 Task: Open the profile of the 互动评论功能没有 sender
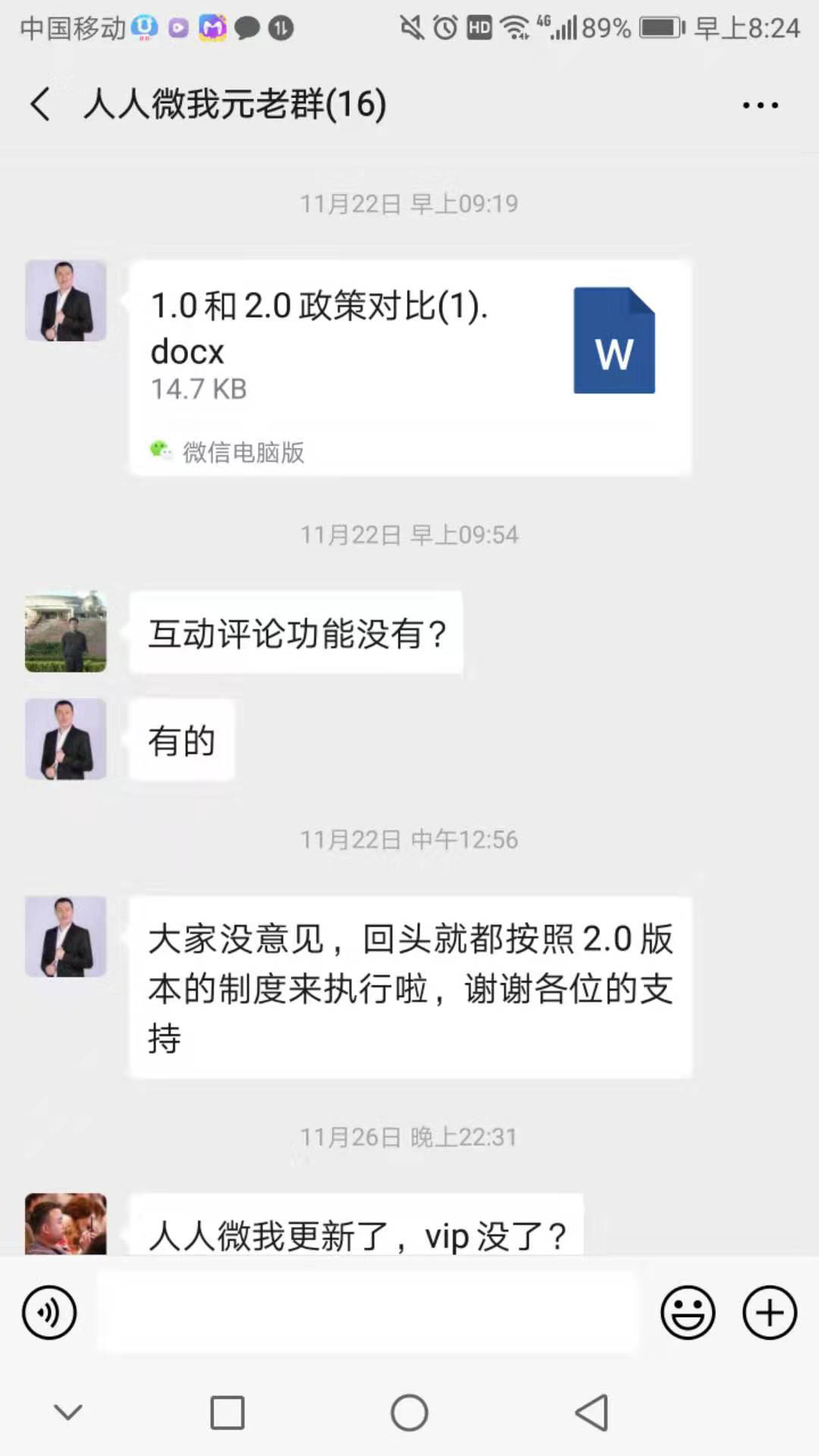point(66,632)
